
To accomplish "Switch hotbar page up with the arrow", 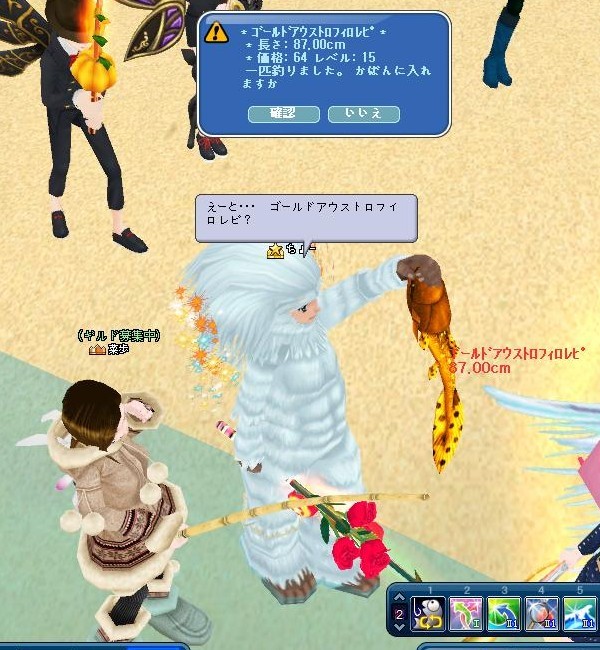I will 399,597.
